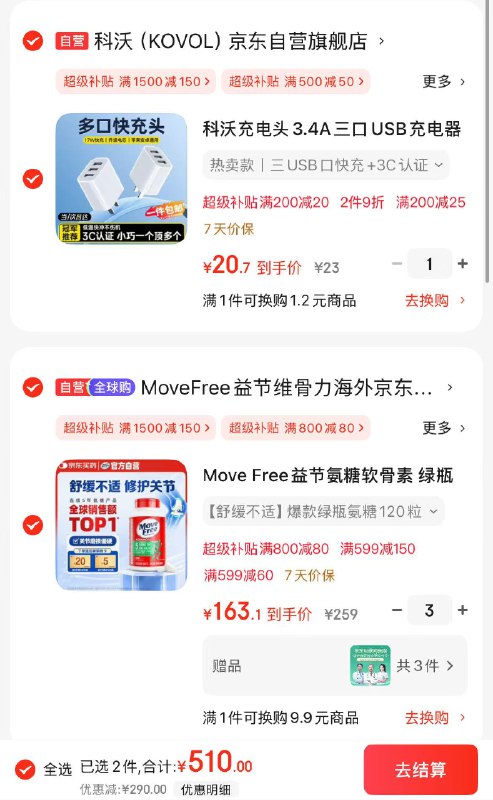This screenshot has width=493, height=800.
Task: Open the KOVOL JD flagship store page
Action: [230, 41]
